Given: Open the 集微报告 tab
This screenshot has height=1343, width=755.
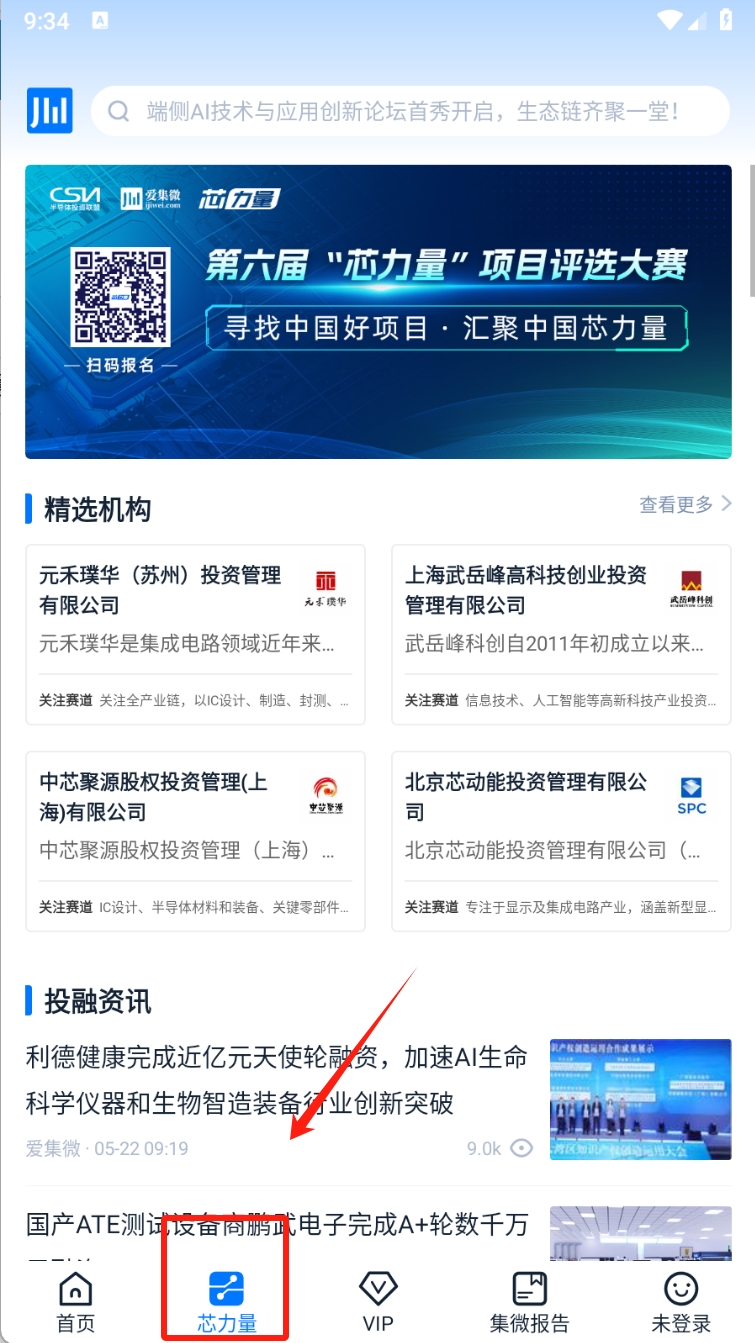Looking at the screenshot, I should [x=529, y=1302].
